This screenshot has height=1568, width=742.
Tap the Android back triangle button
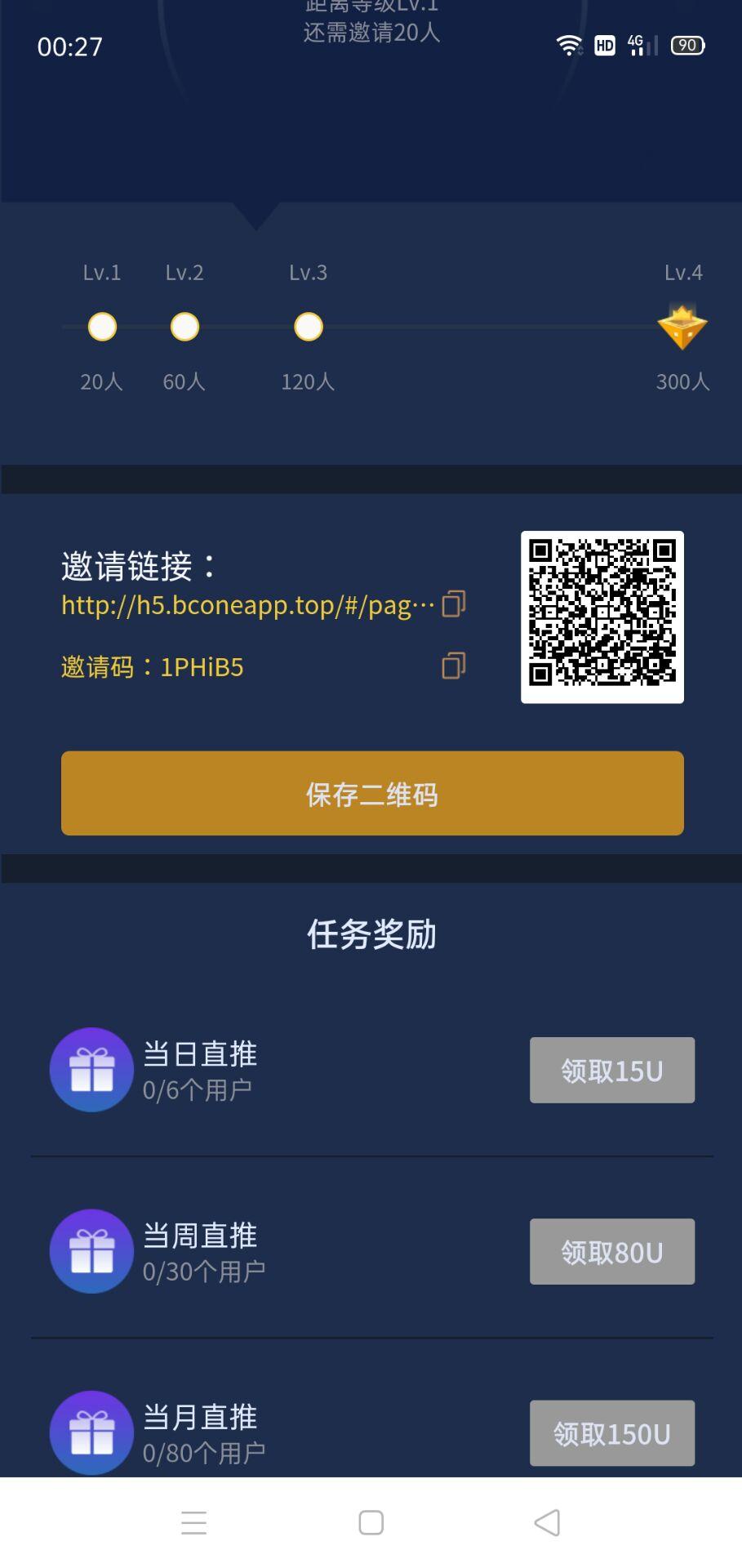(548, 1521)
